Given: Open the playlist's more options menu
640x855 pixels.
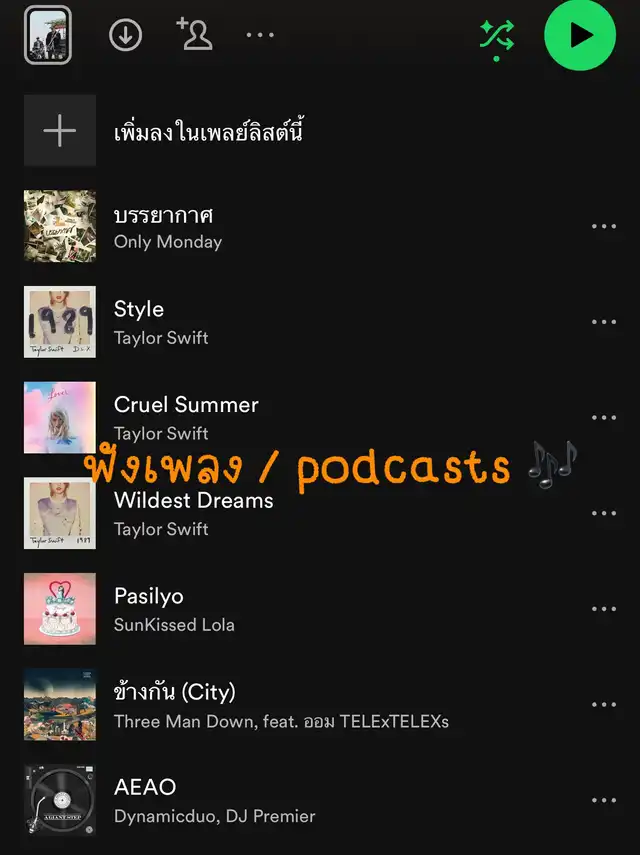Looking at the screenshot, I should click(x=260, y=35).
